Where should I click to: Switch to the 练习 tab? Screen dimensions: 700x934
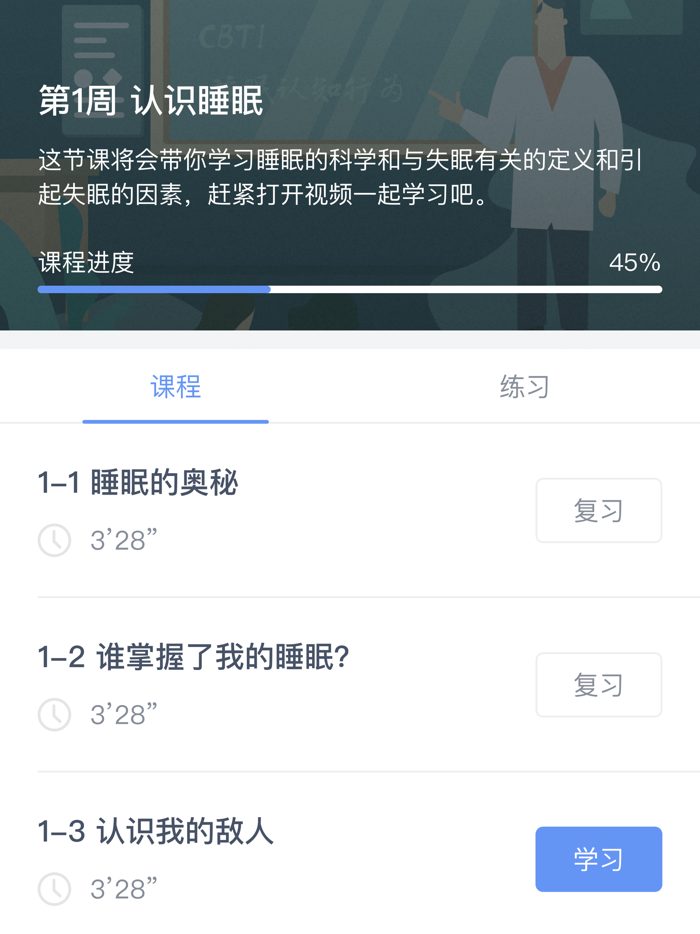(x=524, y=387)
